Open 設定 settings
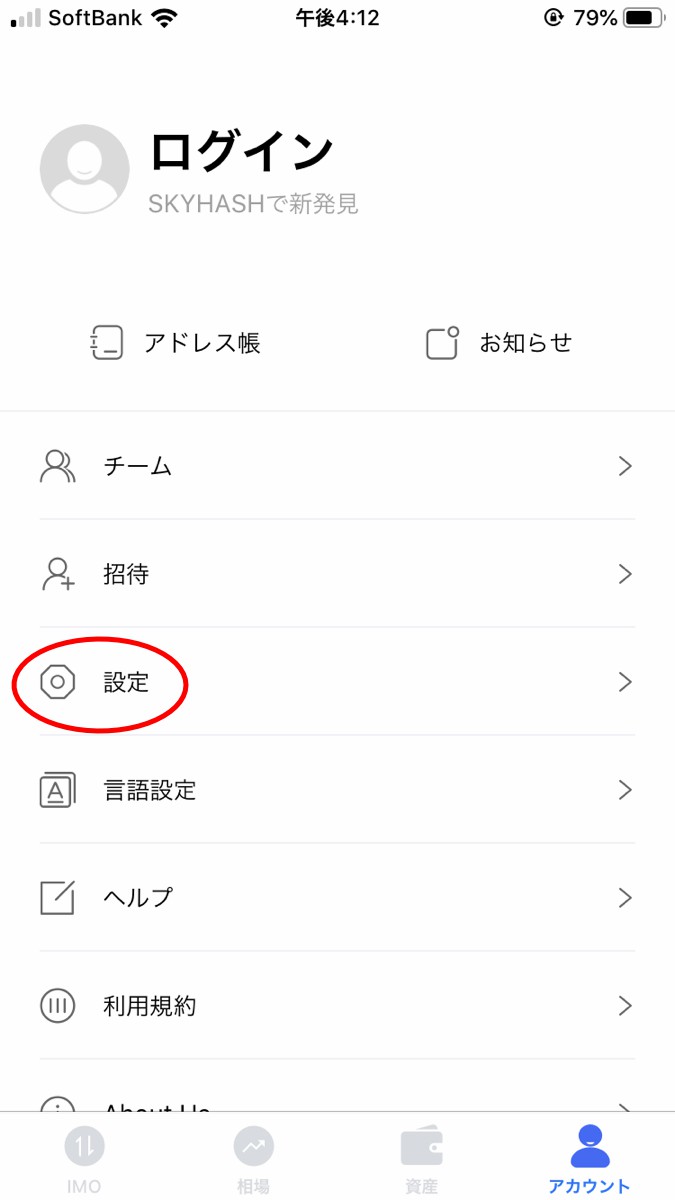675x1200 pixels. pyautogui.click(x=337, y=682)
